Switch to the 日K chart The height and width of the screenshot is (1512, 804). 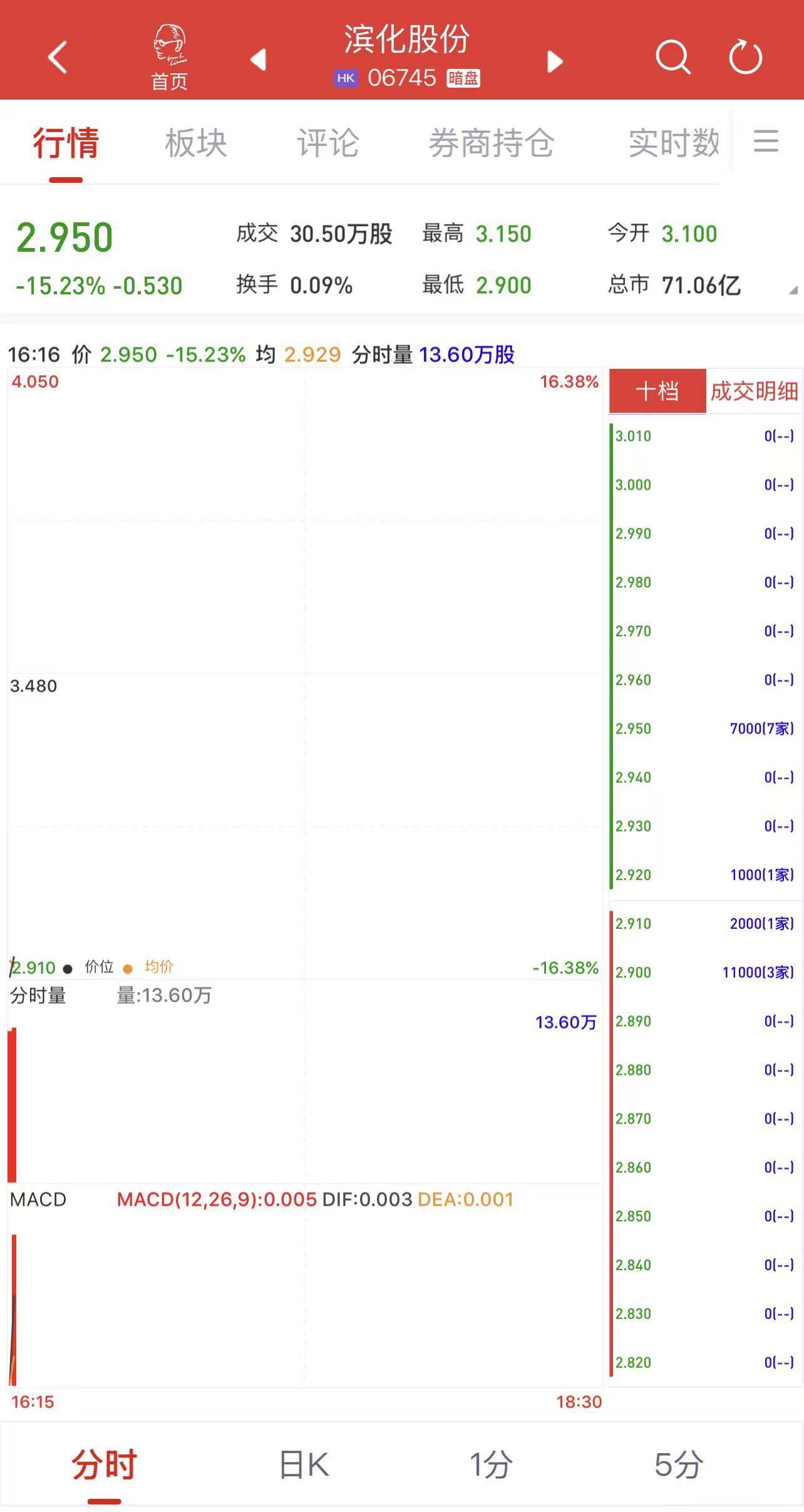click(x=304, y=1466)
